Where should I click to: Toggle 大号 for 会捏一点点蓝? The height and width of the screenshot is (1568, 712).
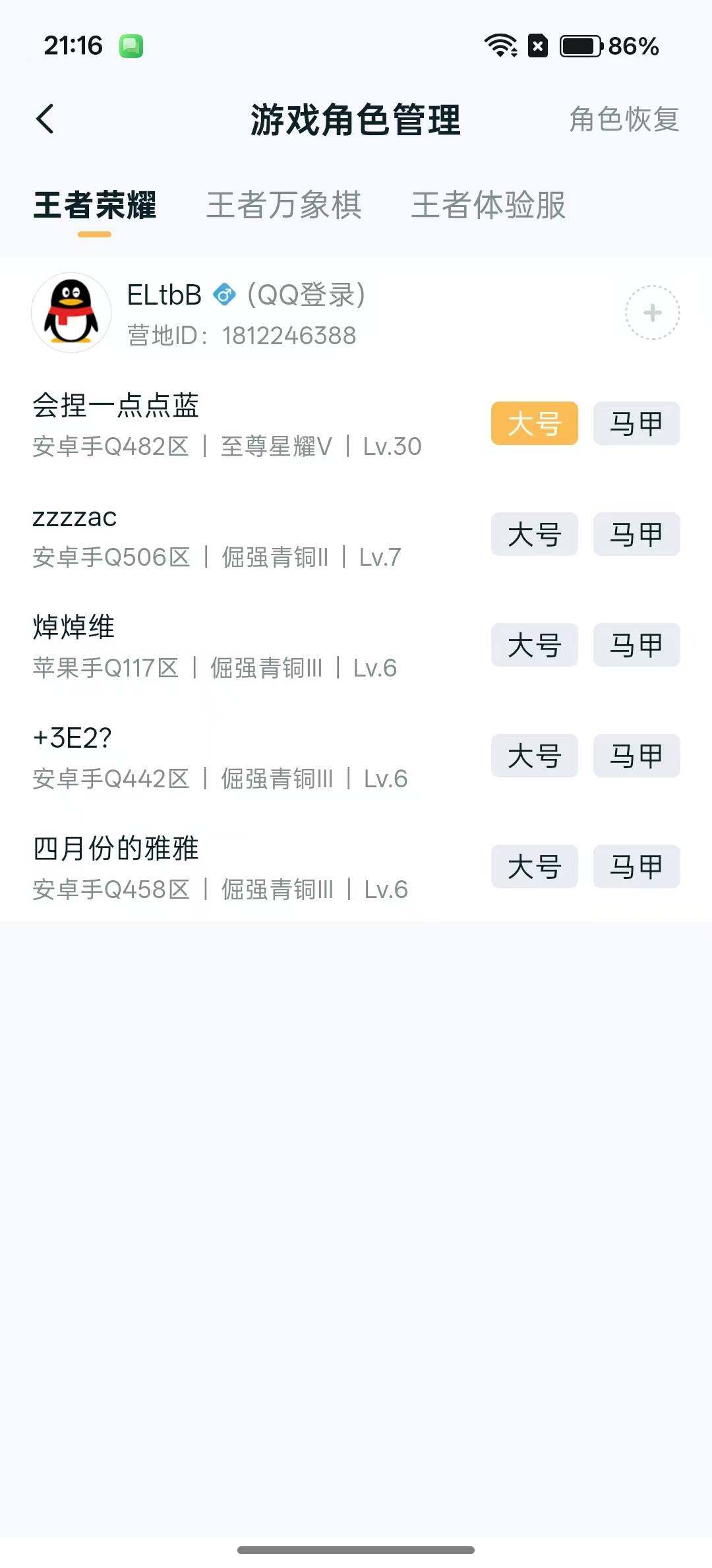534,423
